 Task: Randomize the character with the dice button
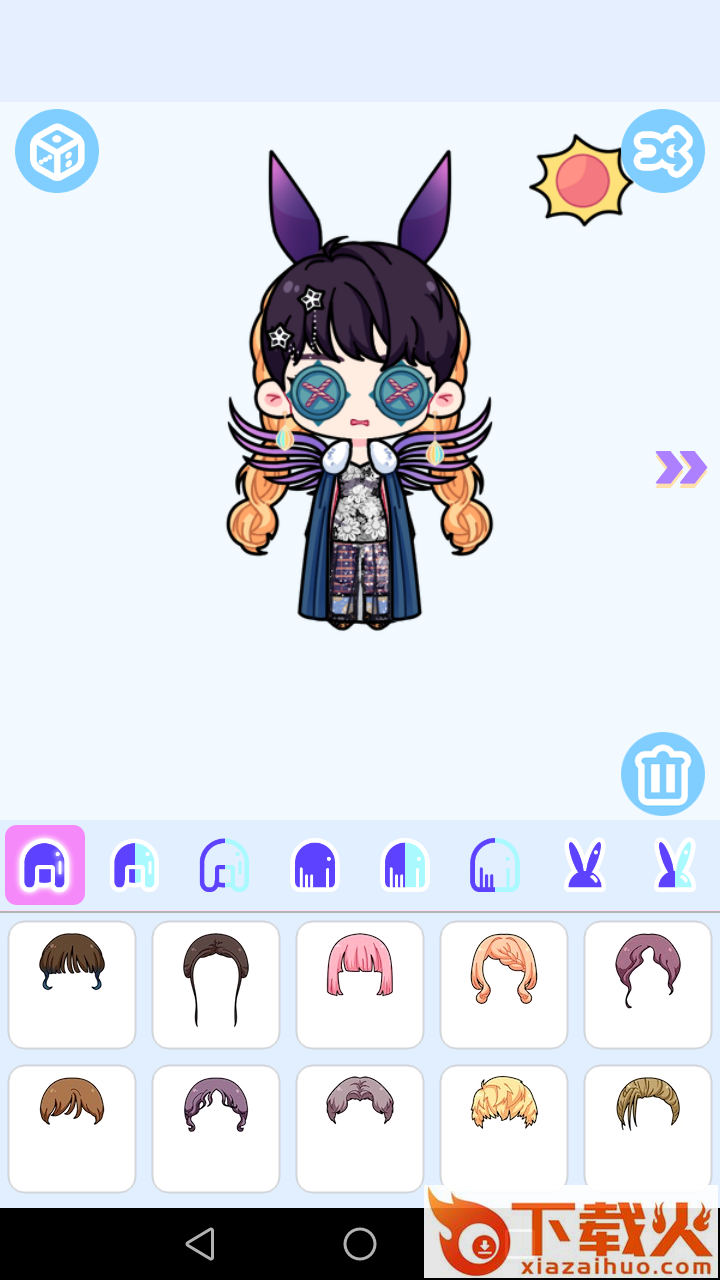coord(57,151)
